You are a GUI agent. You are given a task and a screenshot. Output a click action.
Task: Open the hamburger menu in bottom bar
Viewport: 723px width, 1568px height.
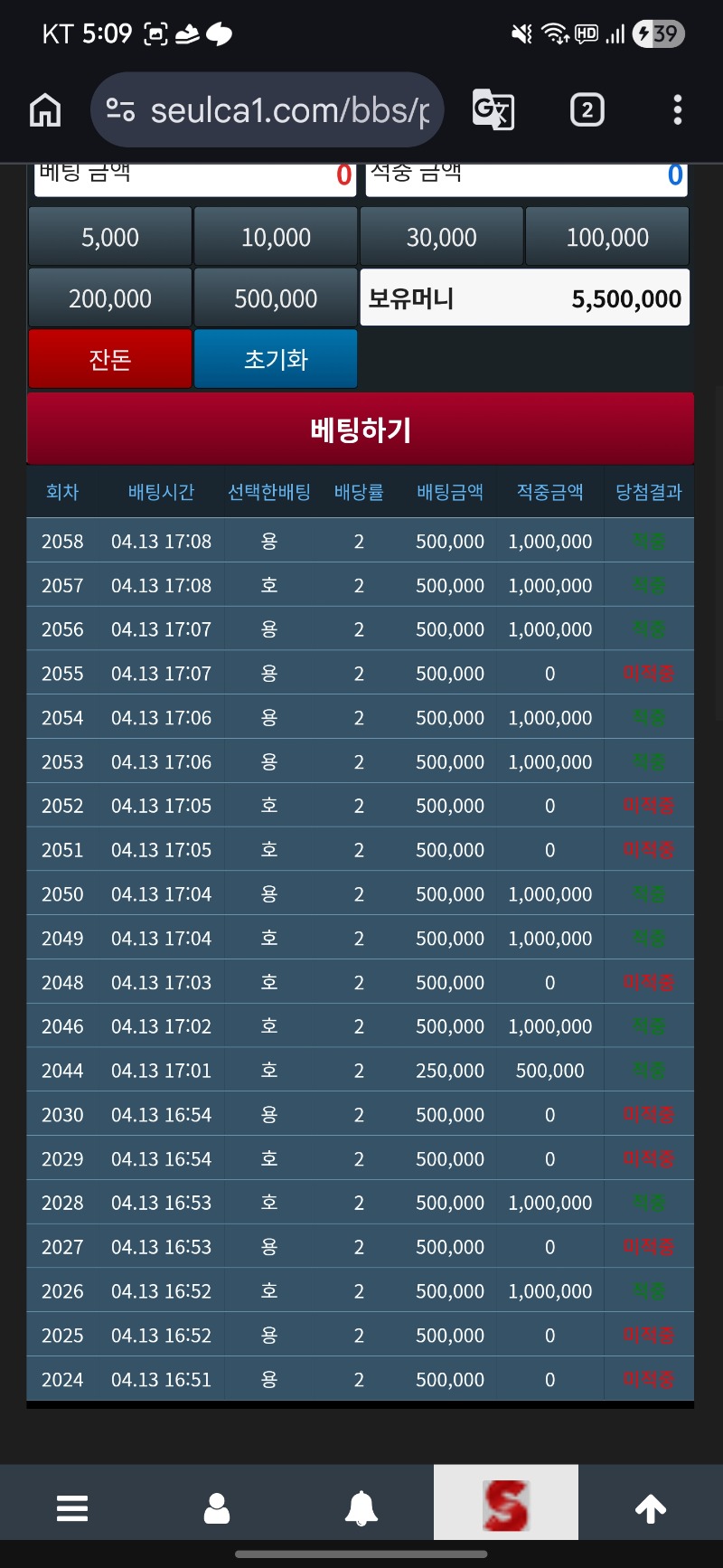click(x=72, y=1508)
